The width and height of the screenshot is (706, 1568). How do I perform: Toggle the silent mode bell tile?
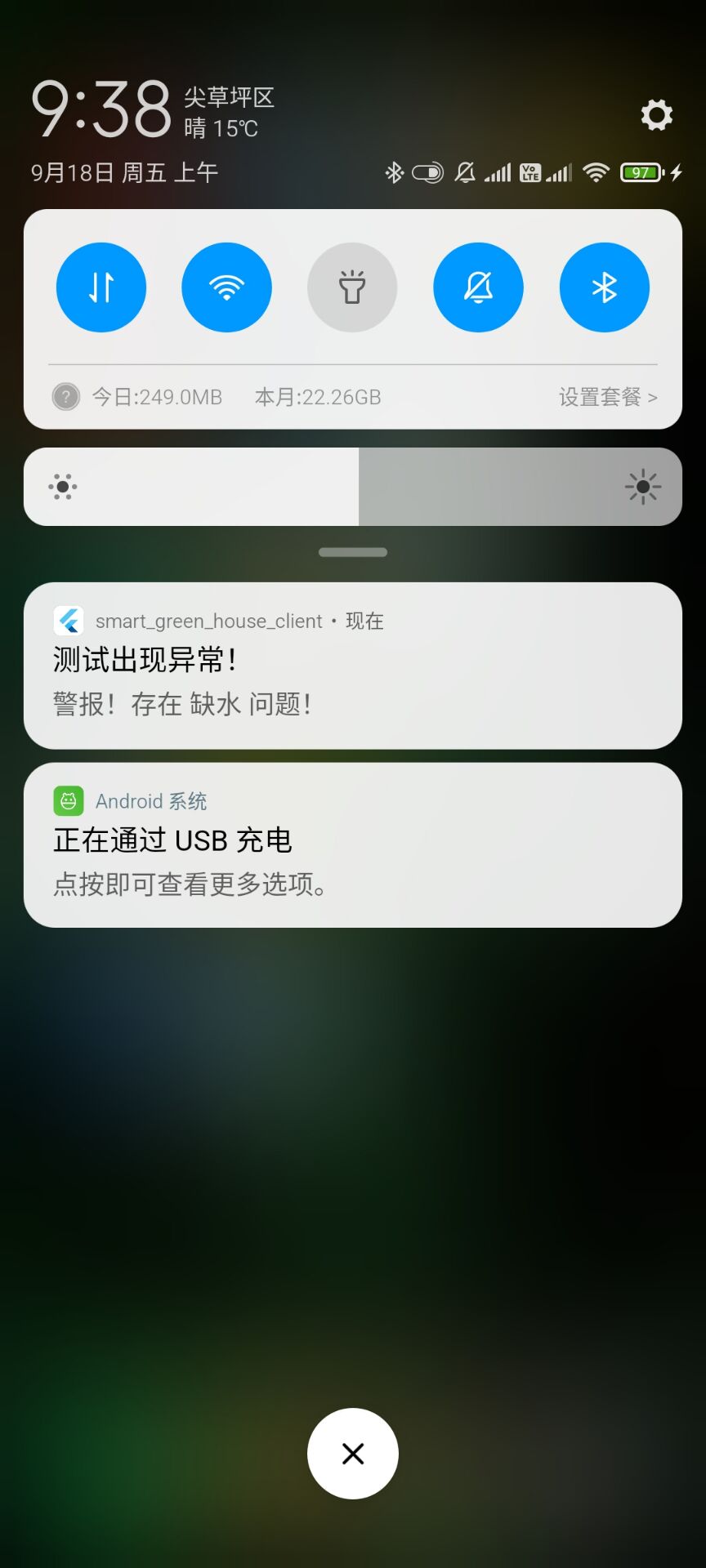(x=478, y=287)
